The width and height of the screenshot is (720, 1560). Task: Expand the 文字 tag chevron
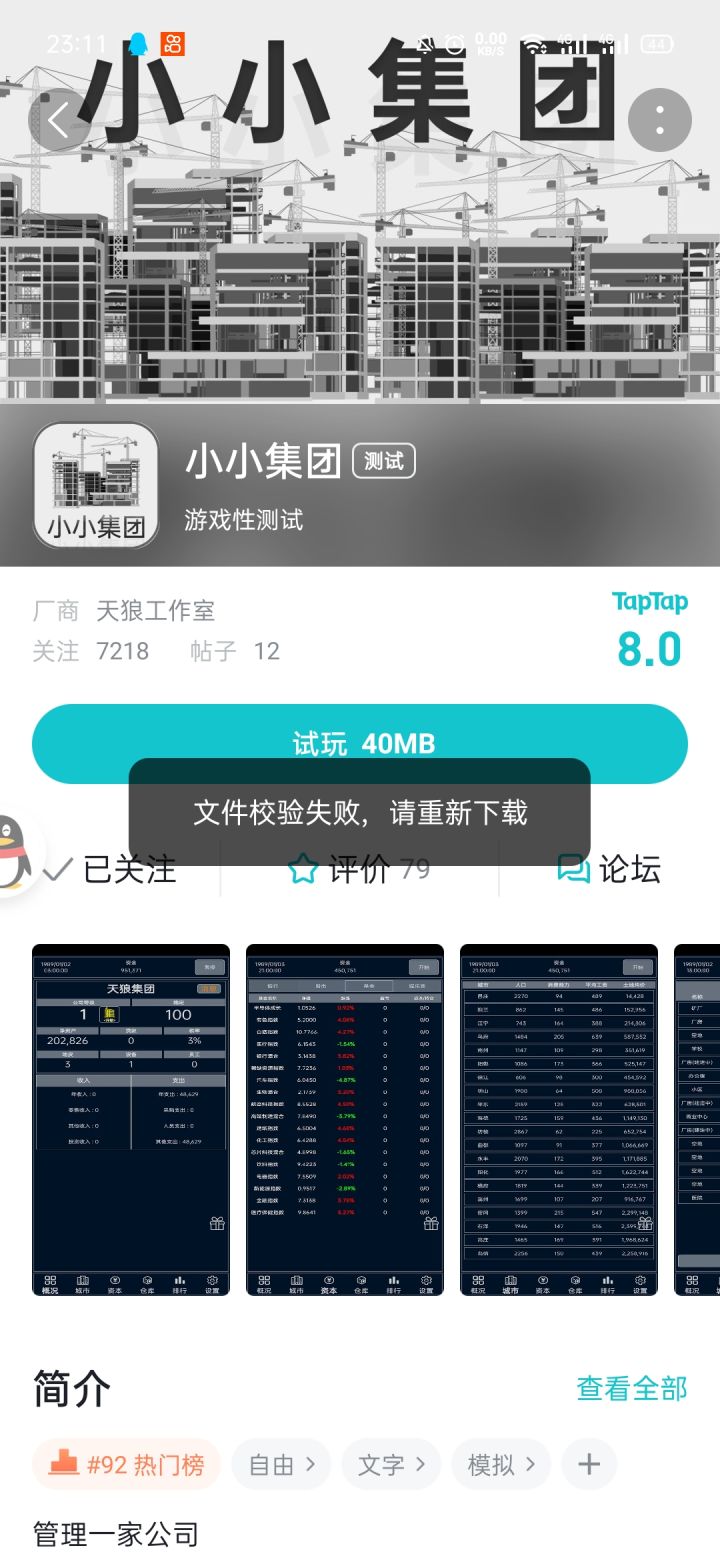[421, 1464]
